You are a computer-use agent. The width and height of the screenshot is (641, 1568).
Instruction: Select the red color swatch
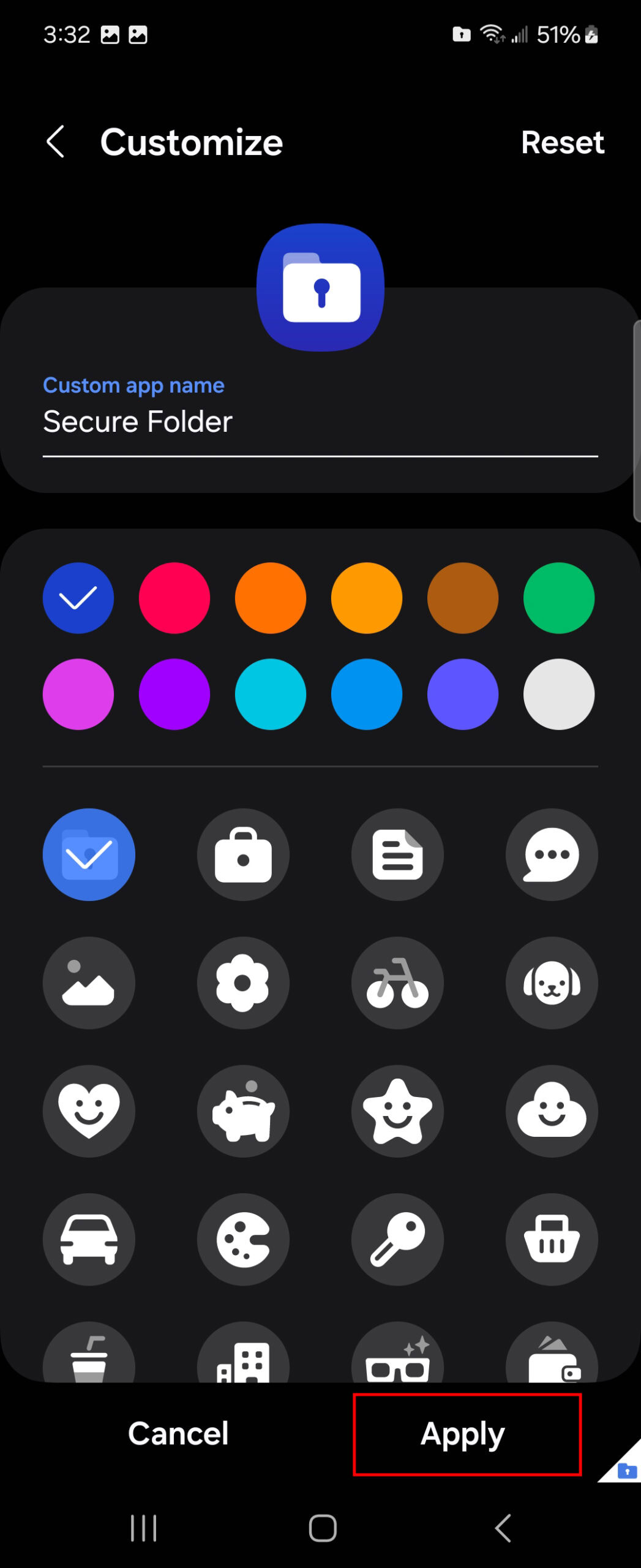(174, 598)
